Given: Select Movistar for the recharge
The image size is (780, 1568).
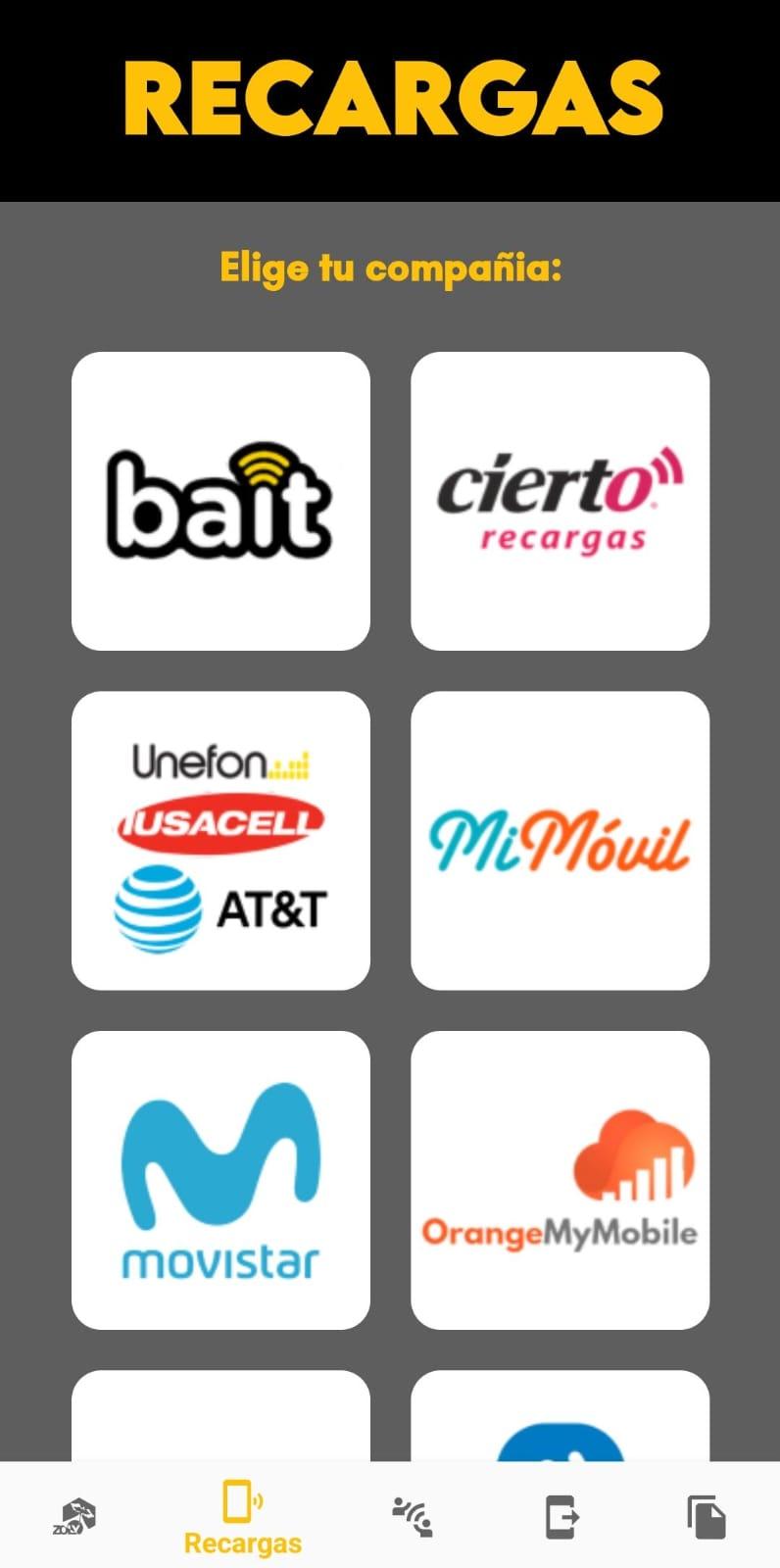Looking at the screenshot, I should [220, 1180].
